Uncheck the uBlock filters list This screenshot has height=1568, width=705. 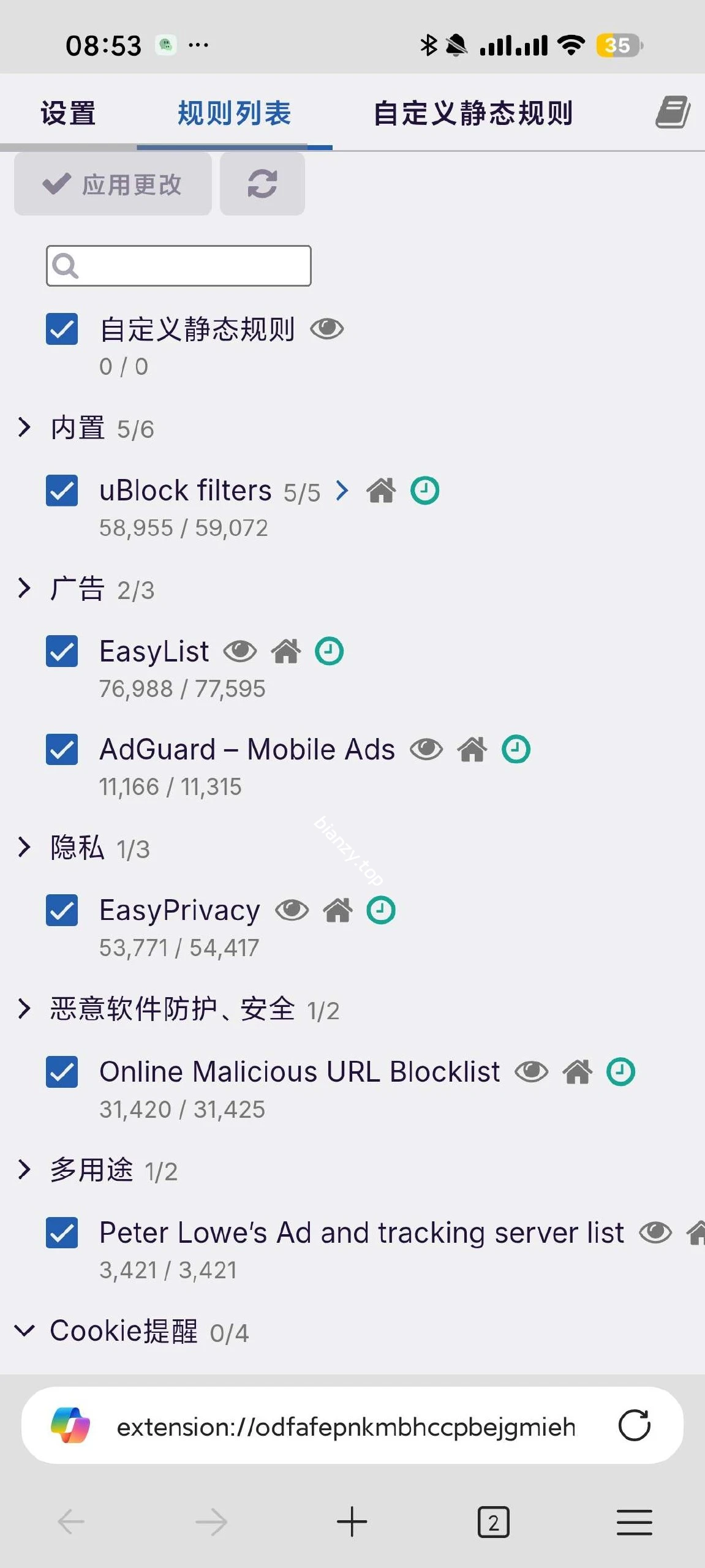[61, 490]
